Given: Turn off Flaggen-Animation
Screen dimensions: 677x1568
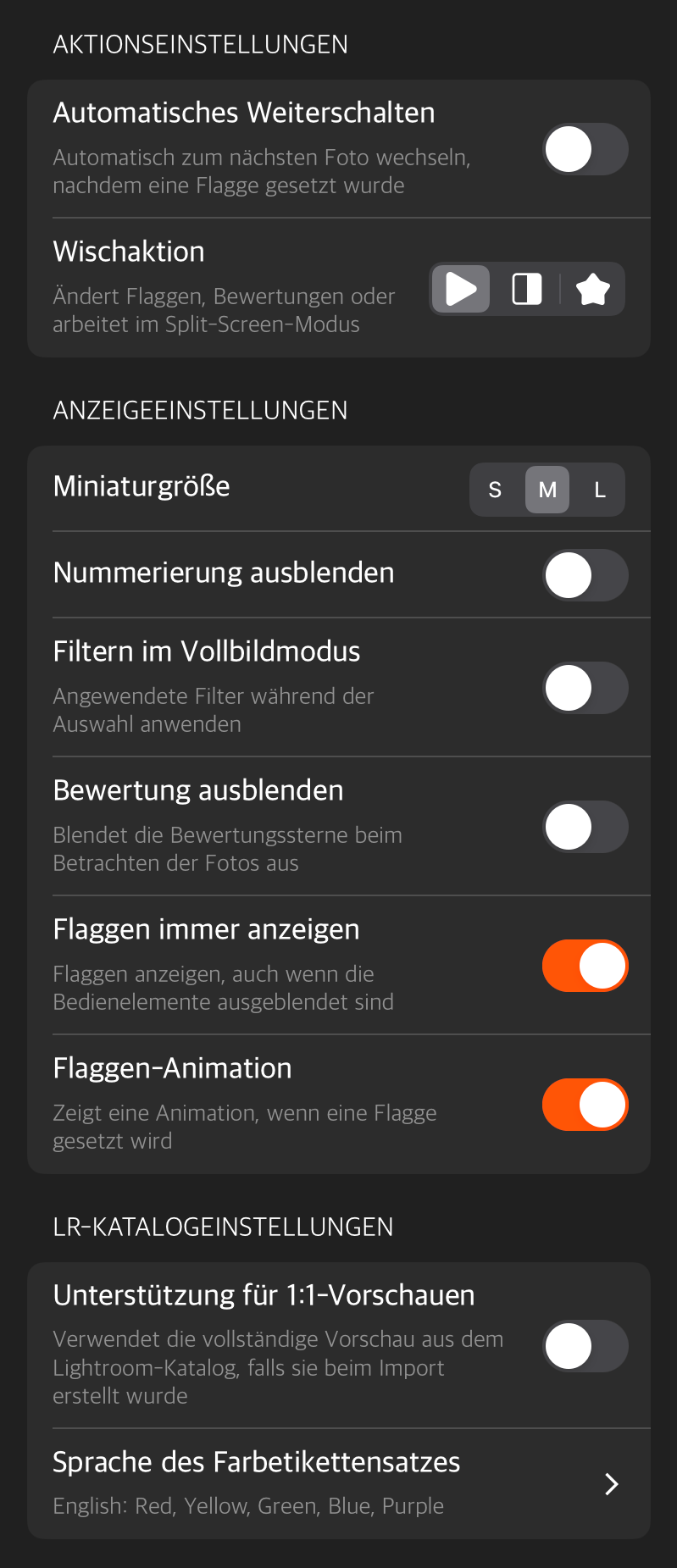Looking at the screenshot, I should pos(585,1104).
